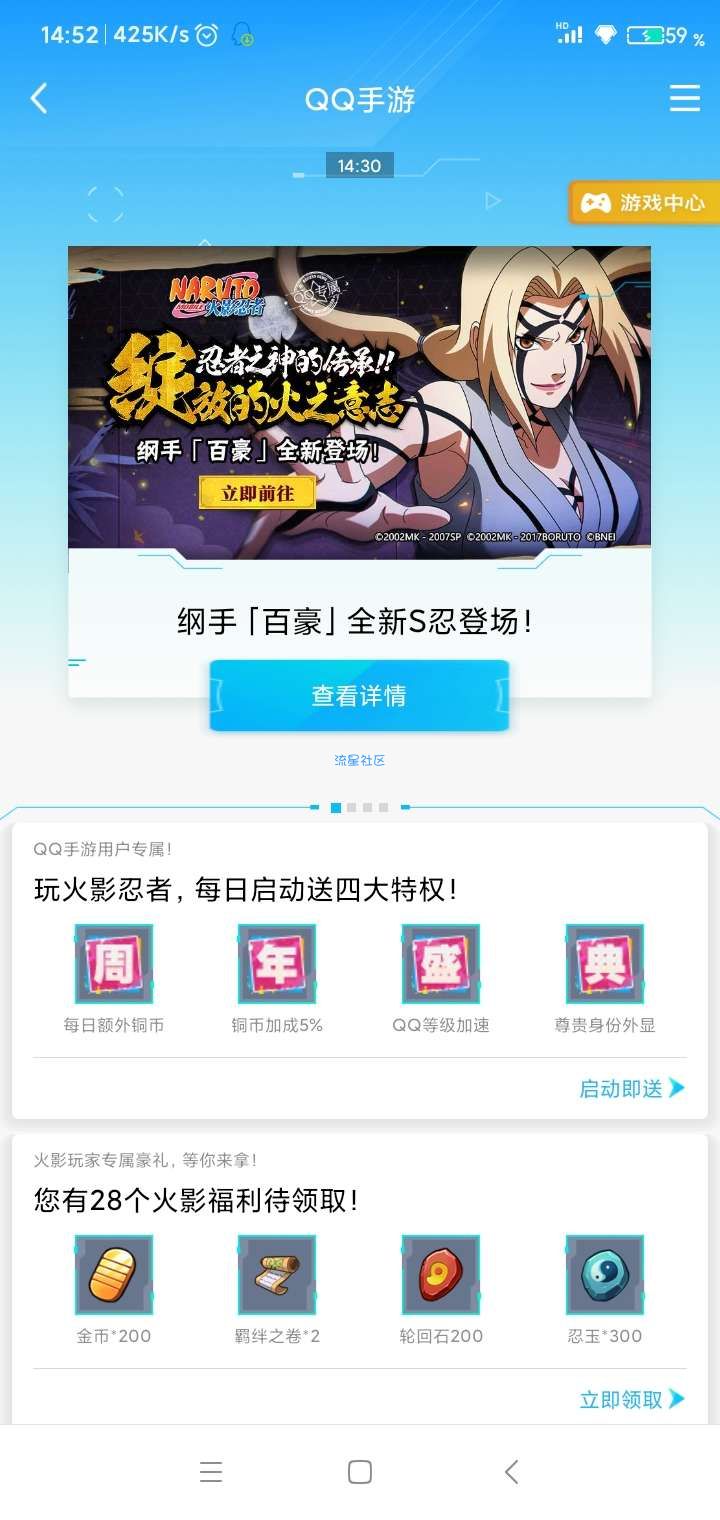
Task: Go back from QQ手游 page
Action: tap(39, 99)
